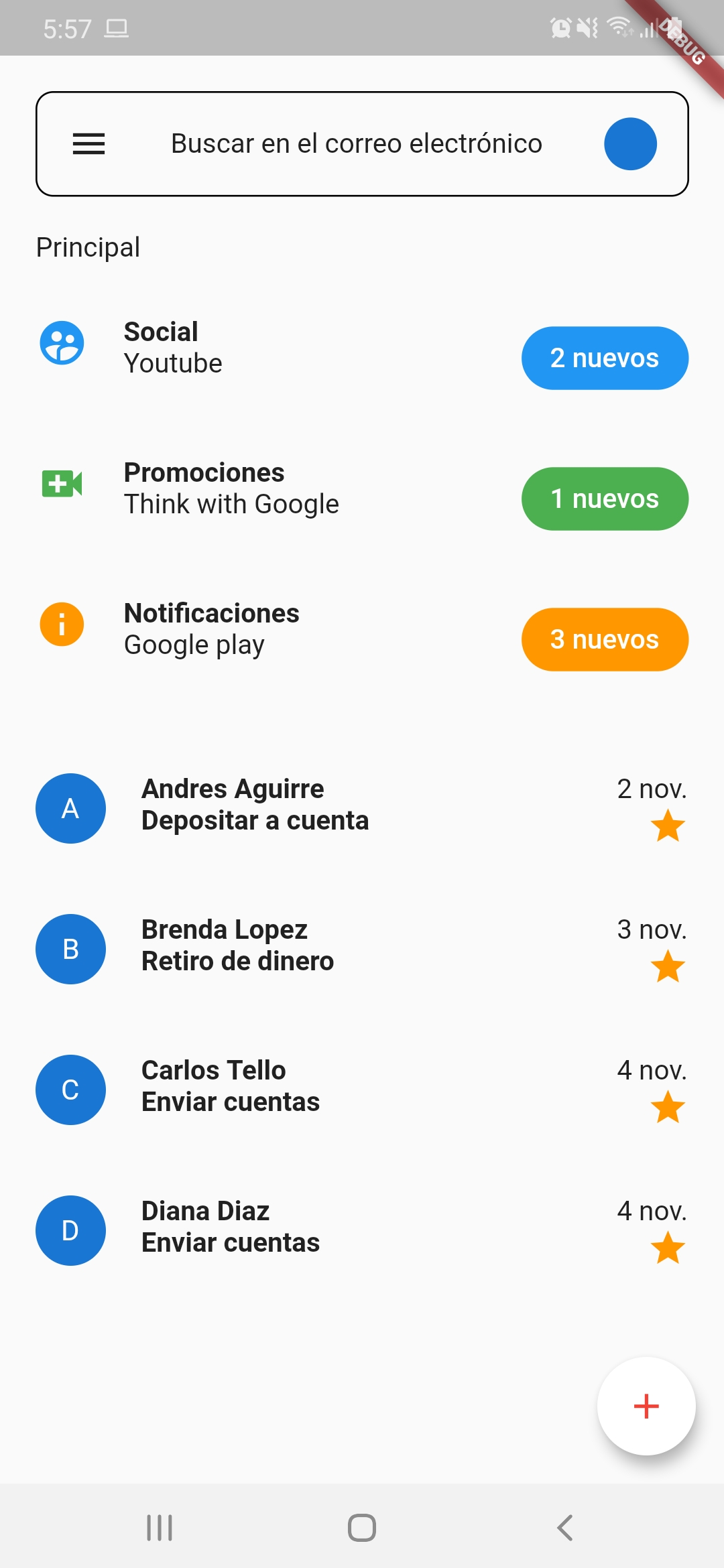This screenshot has height=1568, width=724.
Task: Tap the 1 nuevos Promociones badge
Action: point(605,499)
